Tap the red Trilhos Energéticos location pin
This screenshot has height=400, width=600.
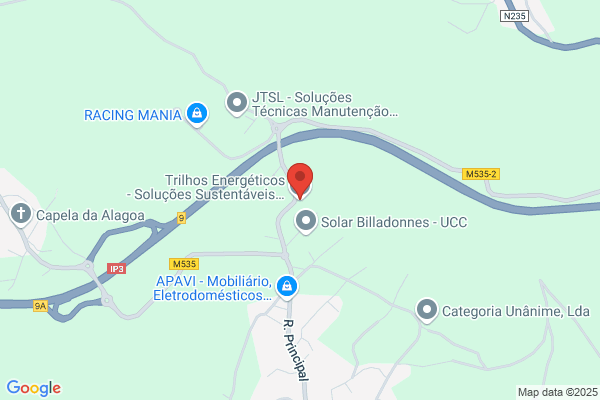click(300, 180)
